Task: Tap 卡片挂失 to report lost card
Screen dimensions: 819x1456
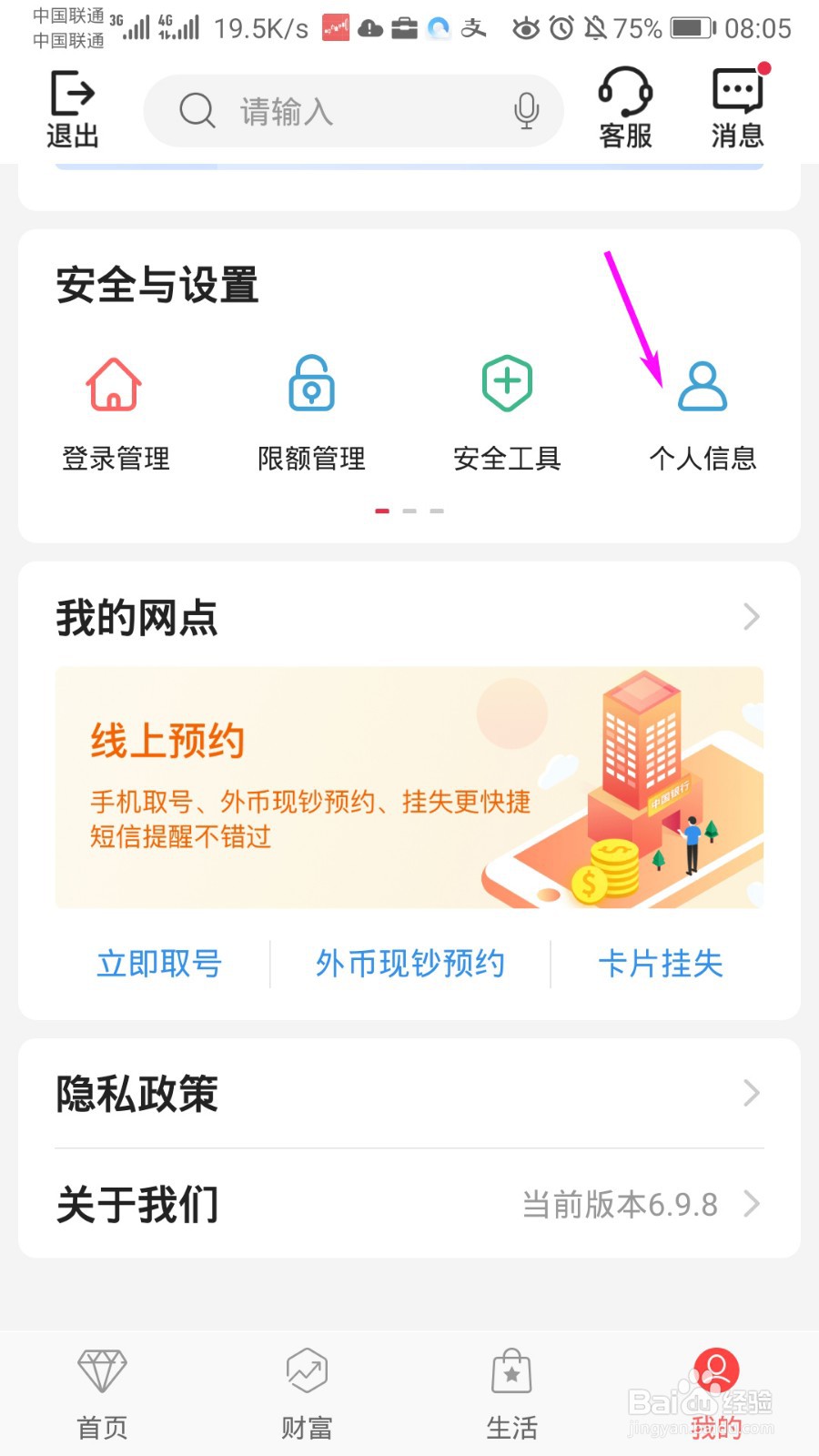Action: point(661,964)
